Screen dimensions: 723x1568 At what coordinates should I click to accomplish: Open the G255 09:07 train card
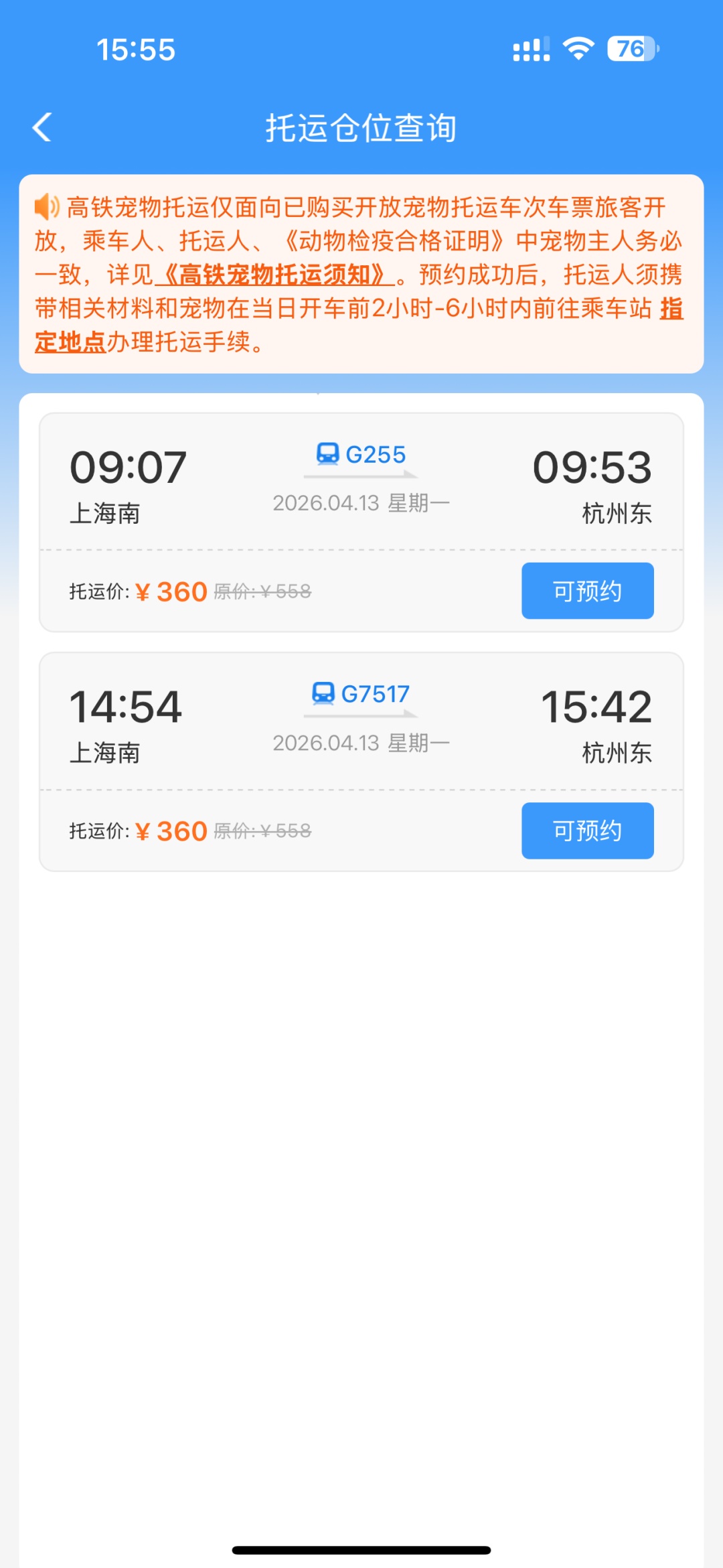(361, 482)
